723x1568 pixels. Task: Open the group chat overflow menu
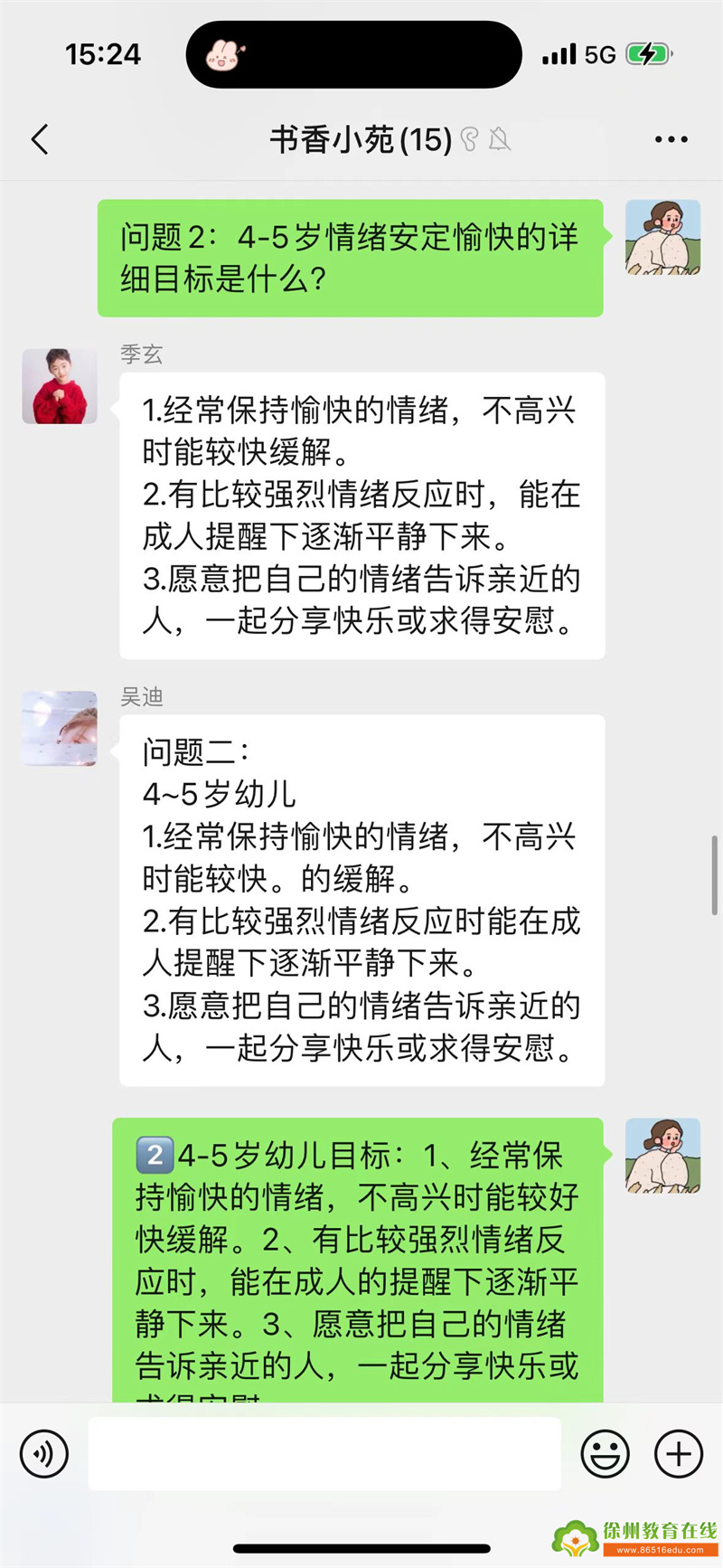pyautogui.click(x=671, y=140)
